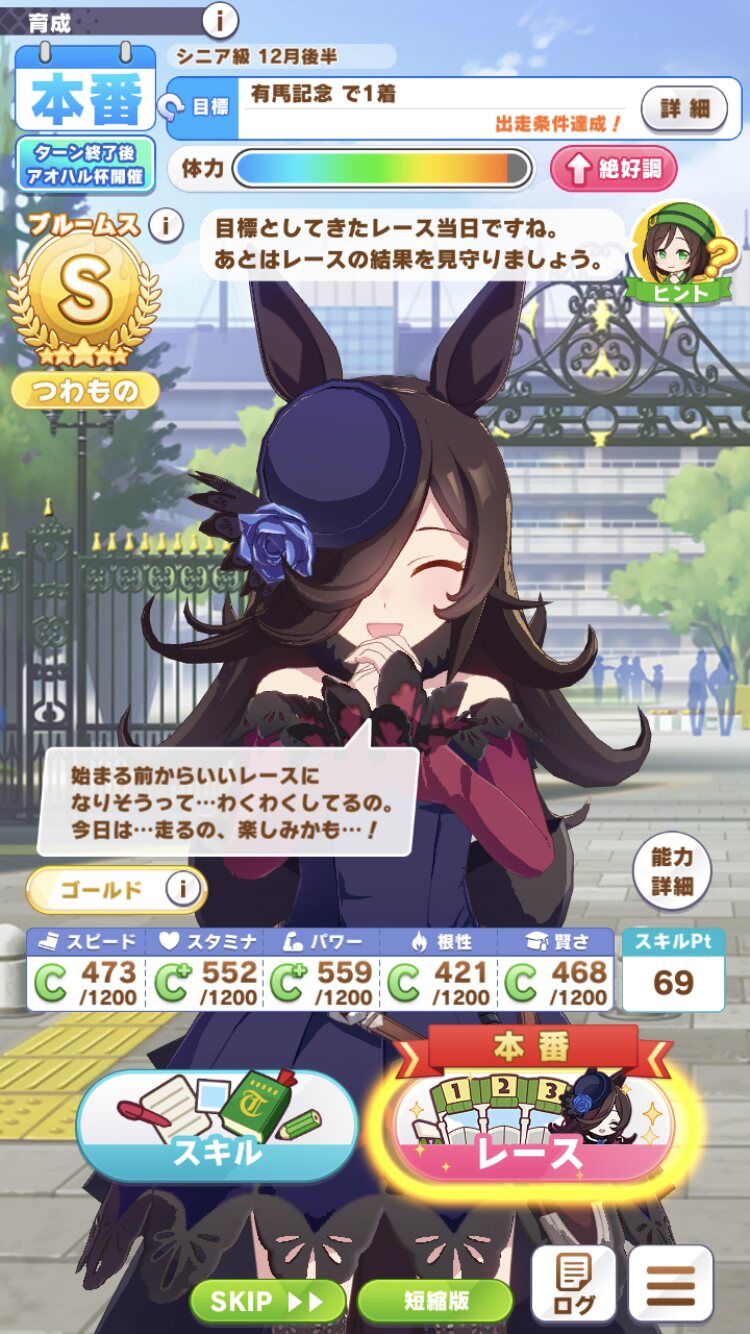Open the ログ log
The height and width of the screenshot is (1334, 750).
[573, 1283]
